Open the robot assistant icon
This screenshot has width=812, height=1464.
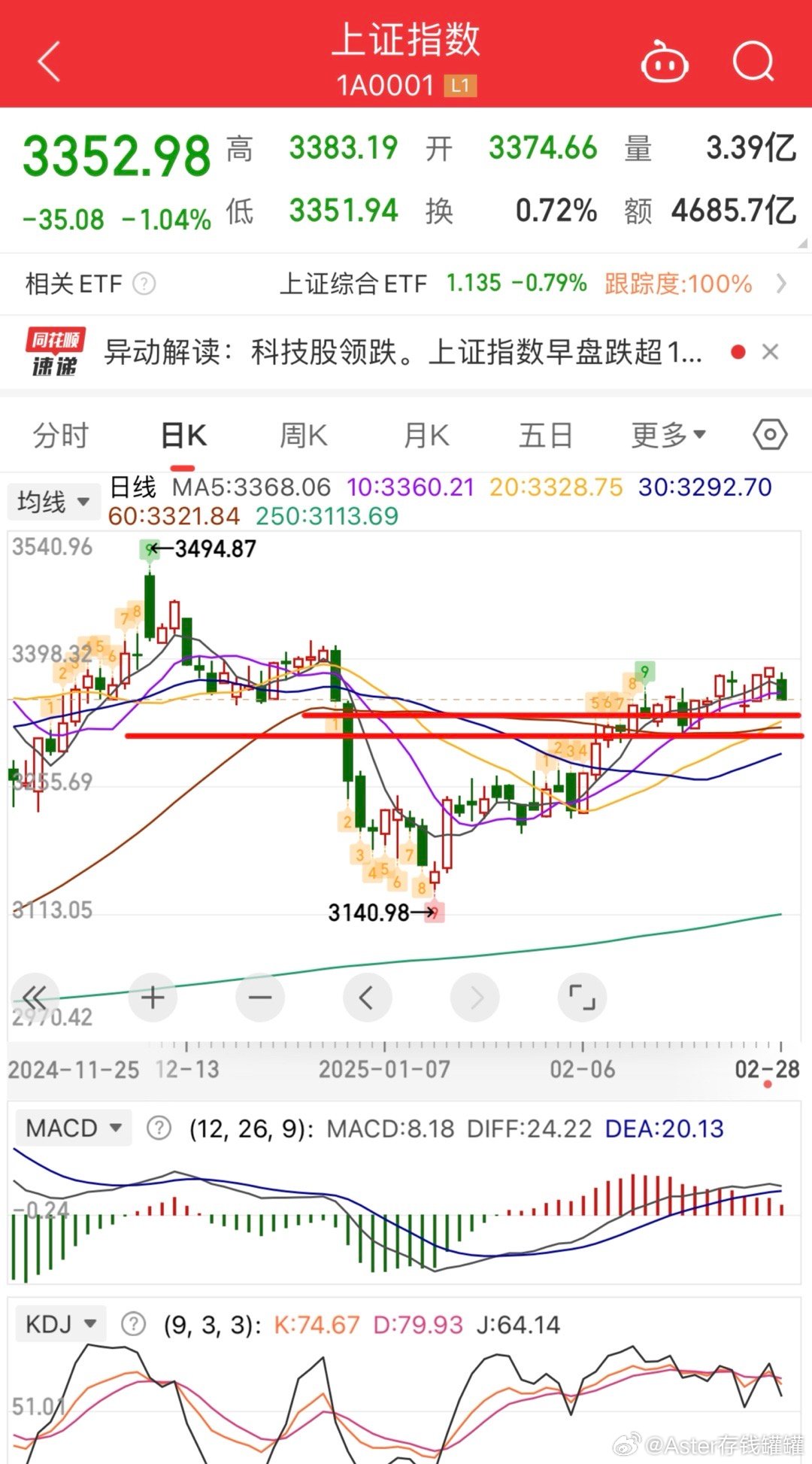tap(665, 62)
